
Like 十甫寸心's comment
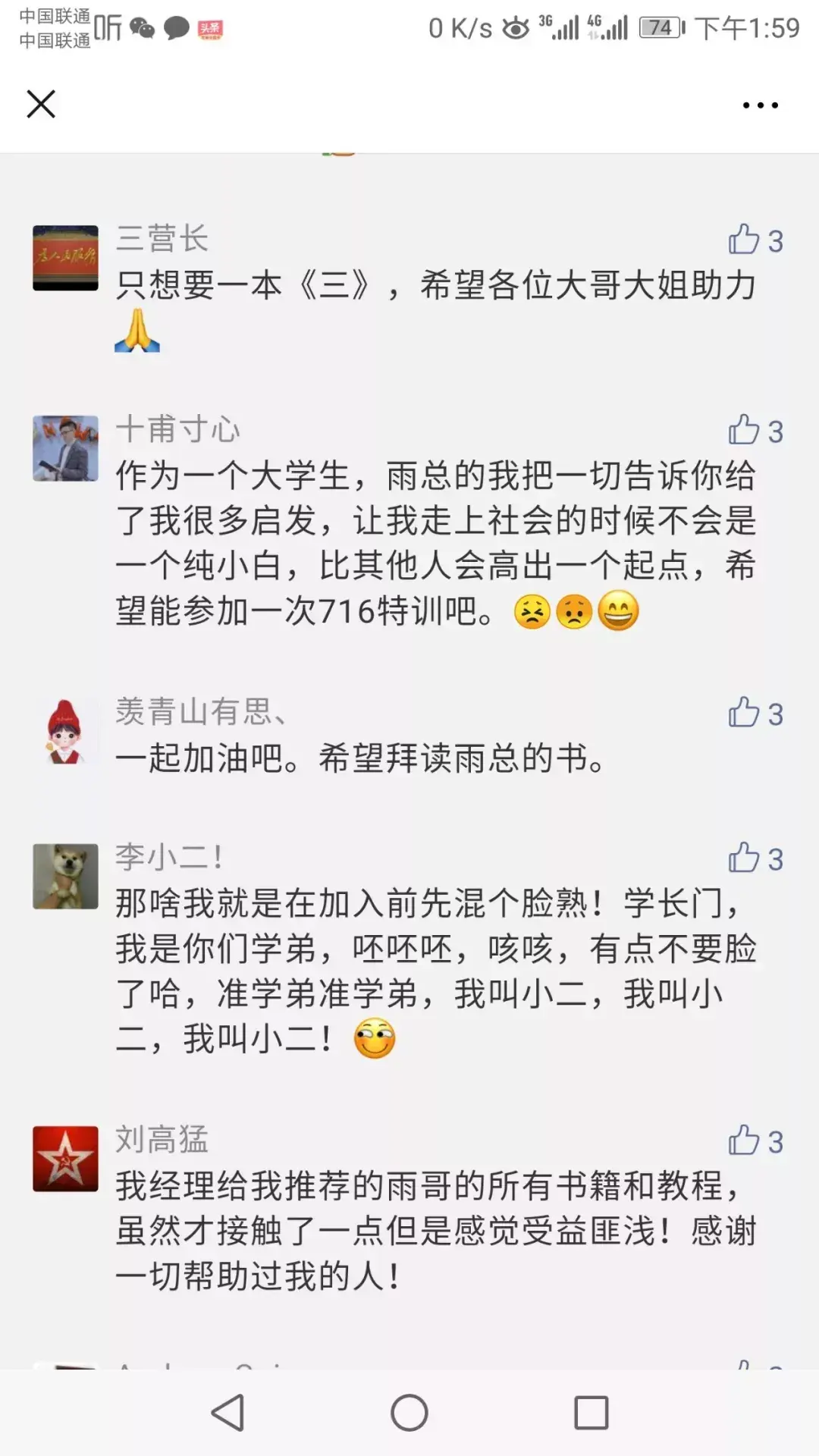(x=745, y=430)
